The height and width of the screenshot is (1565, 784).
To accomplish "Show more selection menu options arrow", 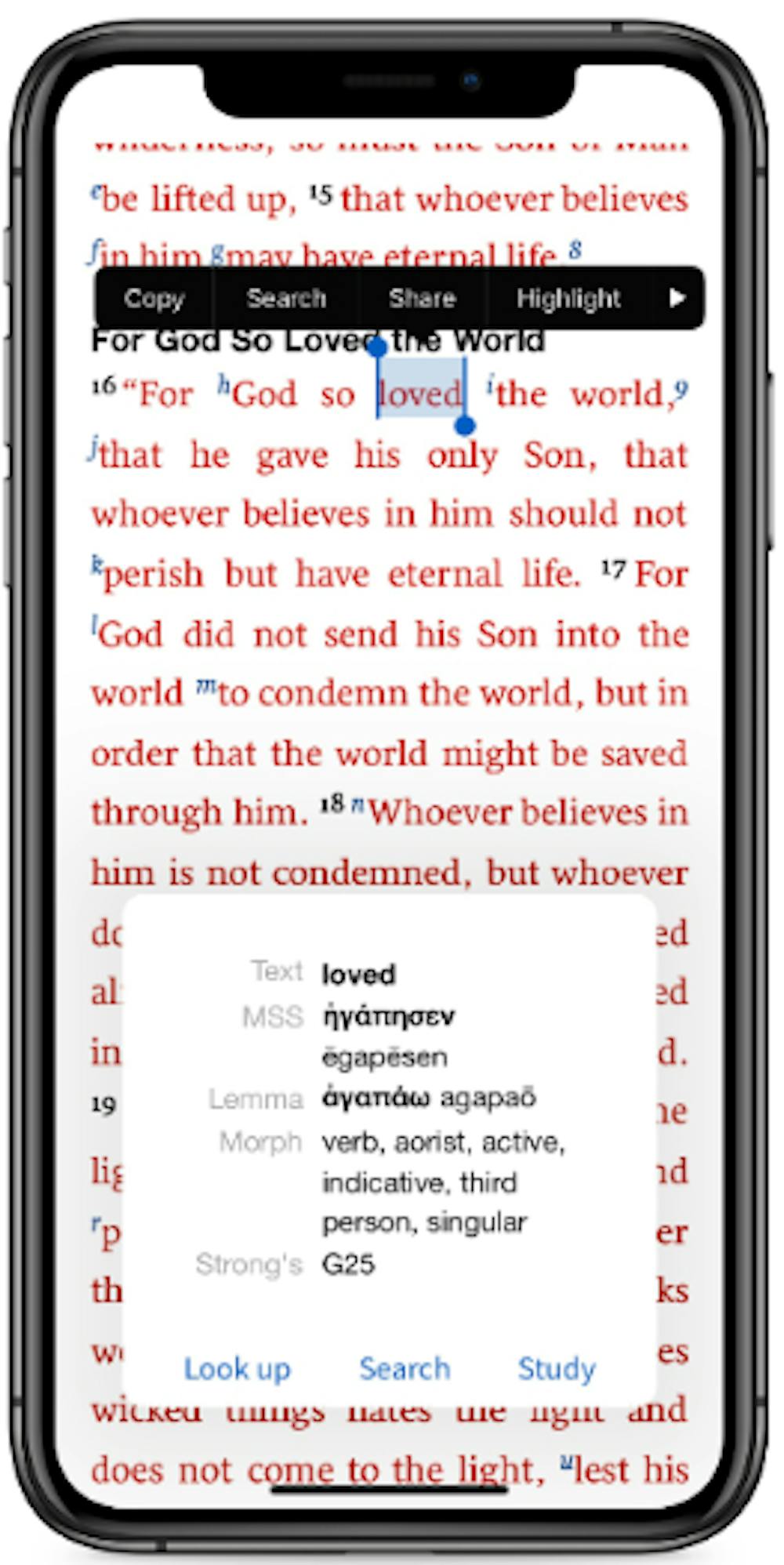I will (x=677, y=299).
